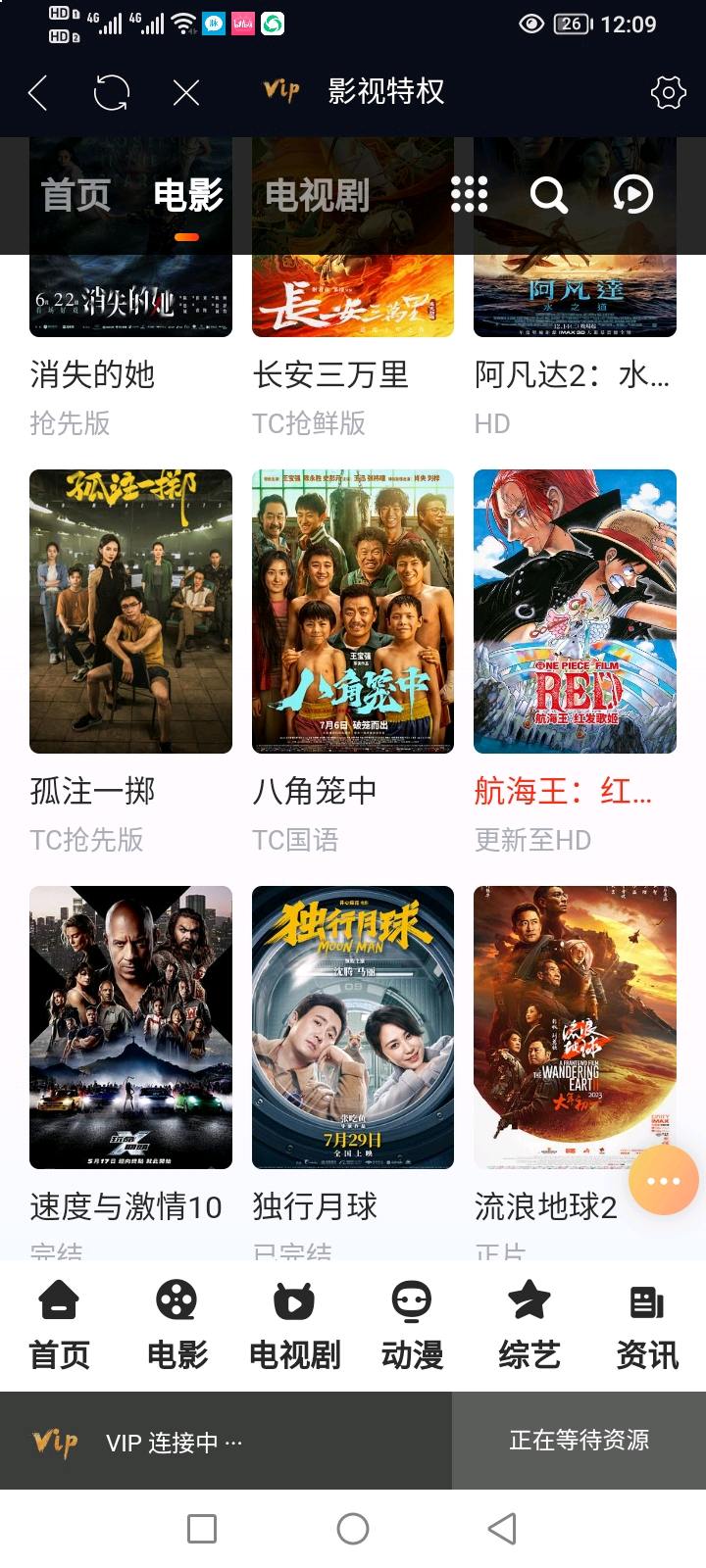
Task: Switch to the 动漫 bottom tab
Action: tap(412, 1325)
